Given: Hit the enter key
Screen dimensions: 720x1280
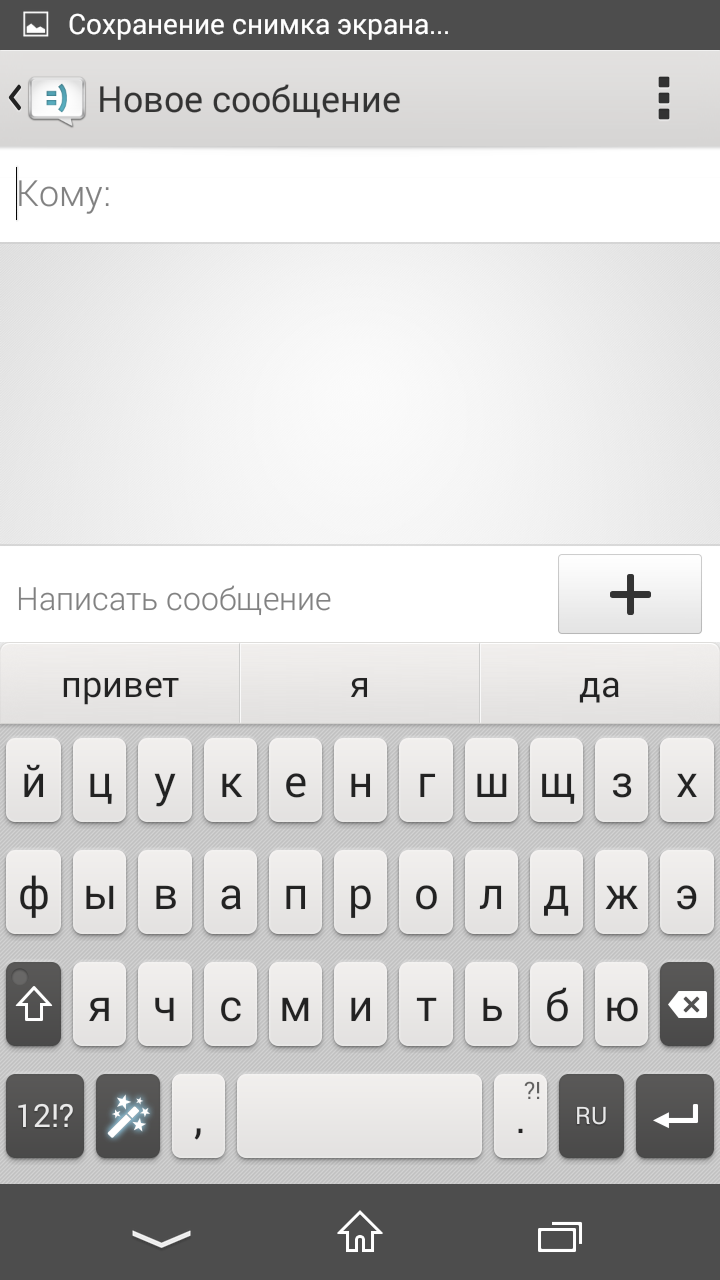Looking at the screenshot, I should [x=675, y=1116].
